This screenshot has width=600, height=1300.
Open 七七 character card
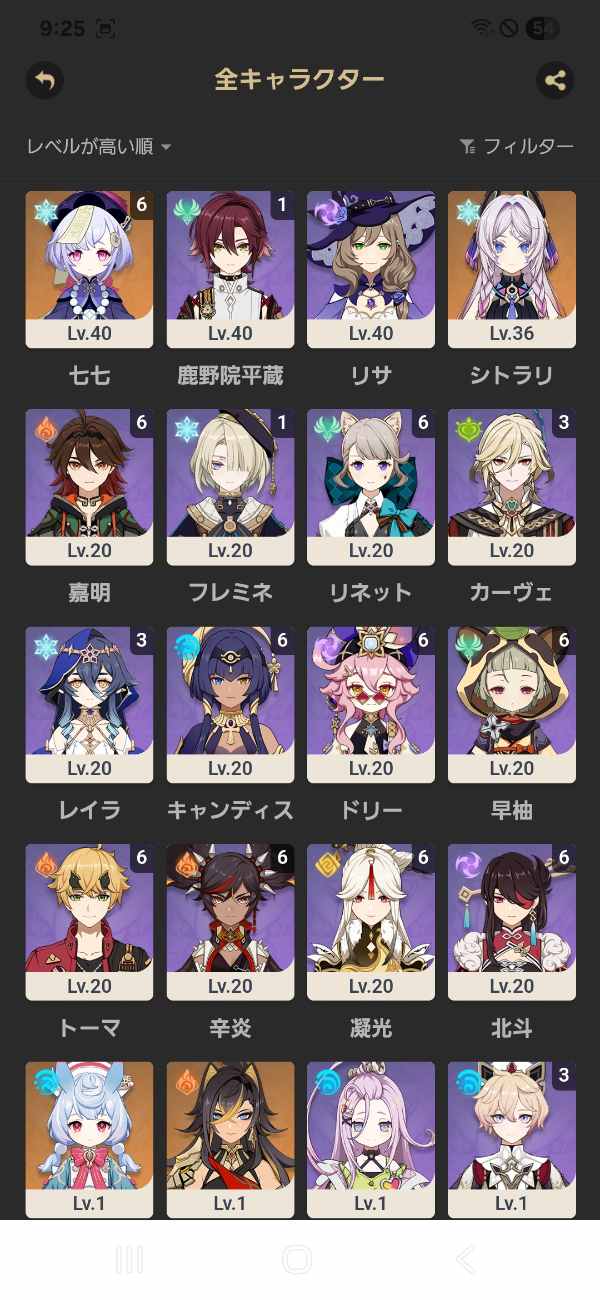pos(89,269)
